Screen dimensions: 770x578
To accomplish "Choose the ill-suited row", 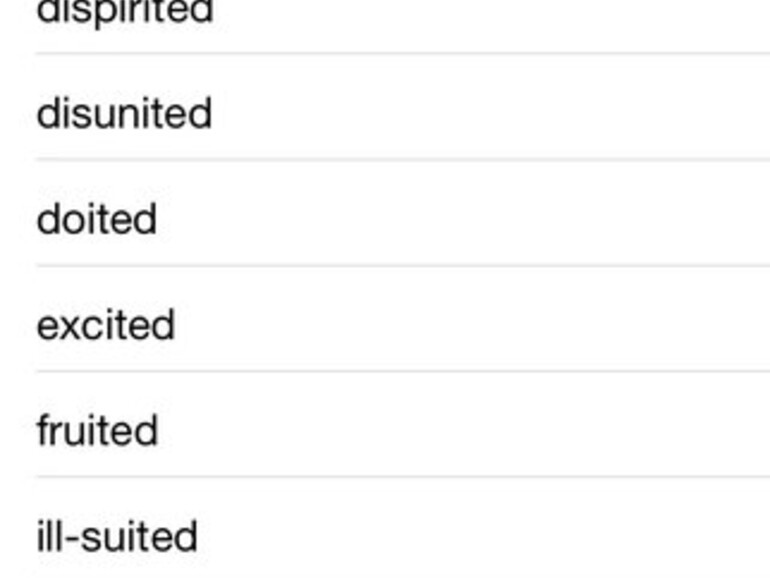I will coord(117,536).
